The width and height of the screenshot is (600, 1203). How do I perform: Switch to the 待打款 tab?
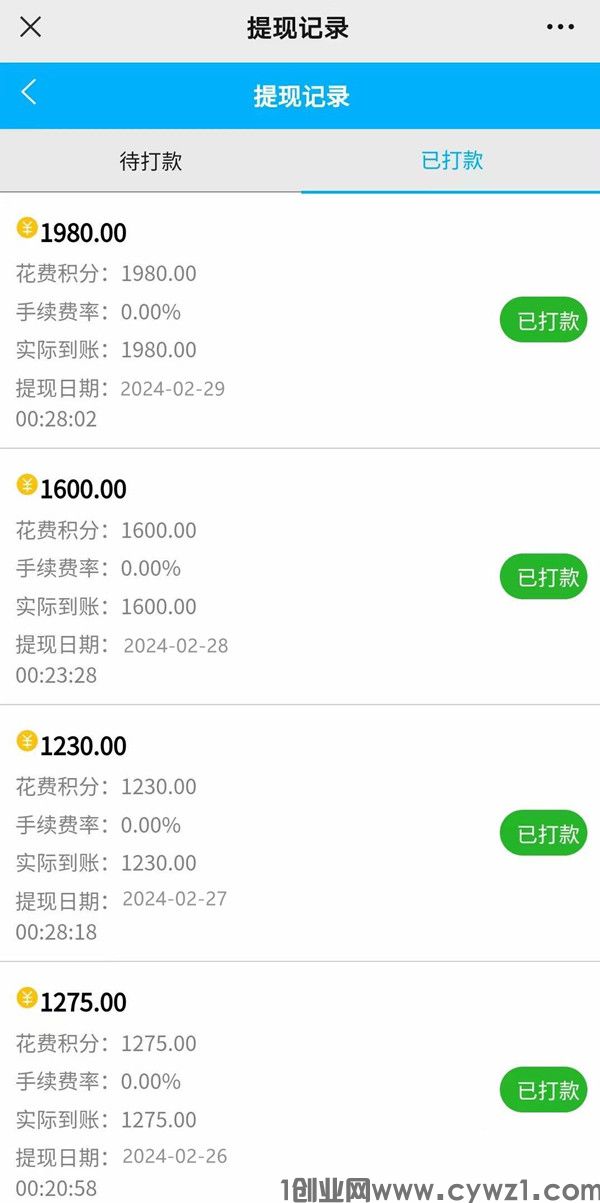(151, 161)
